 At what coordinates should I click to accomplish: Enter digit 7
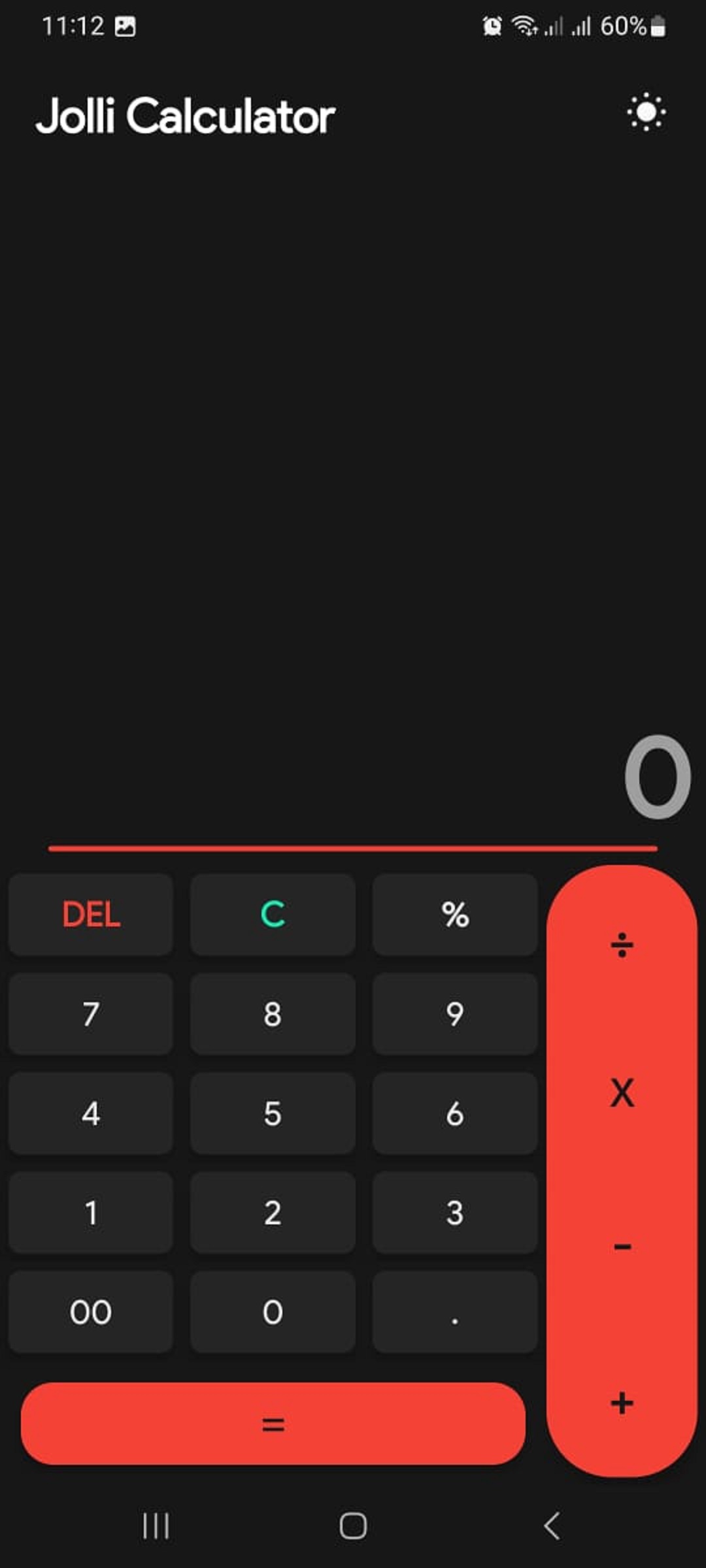(91, 1013)
